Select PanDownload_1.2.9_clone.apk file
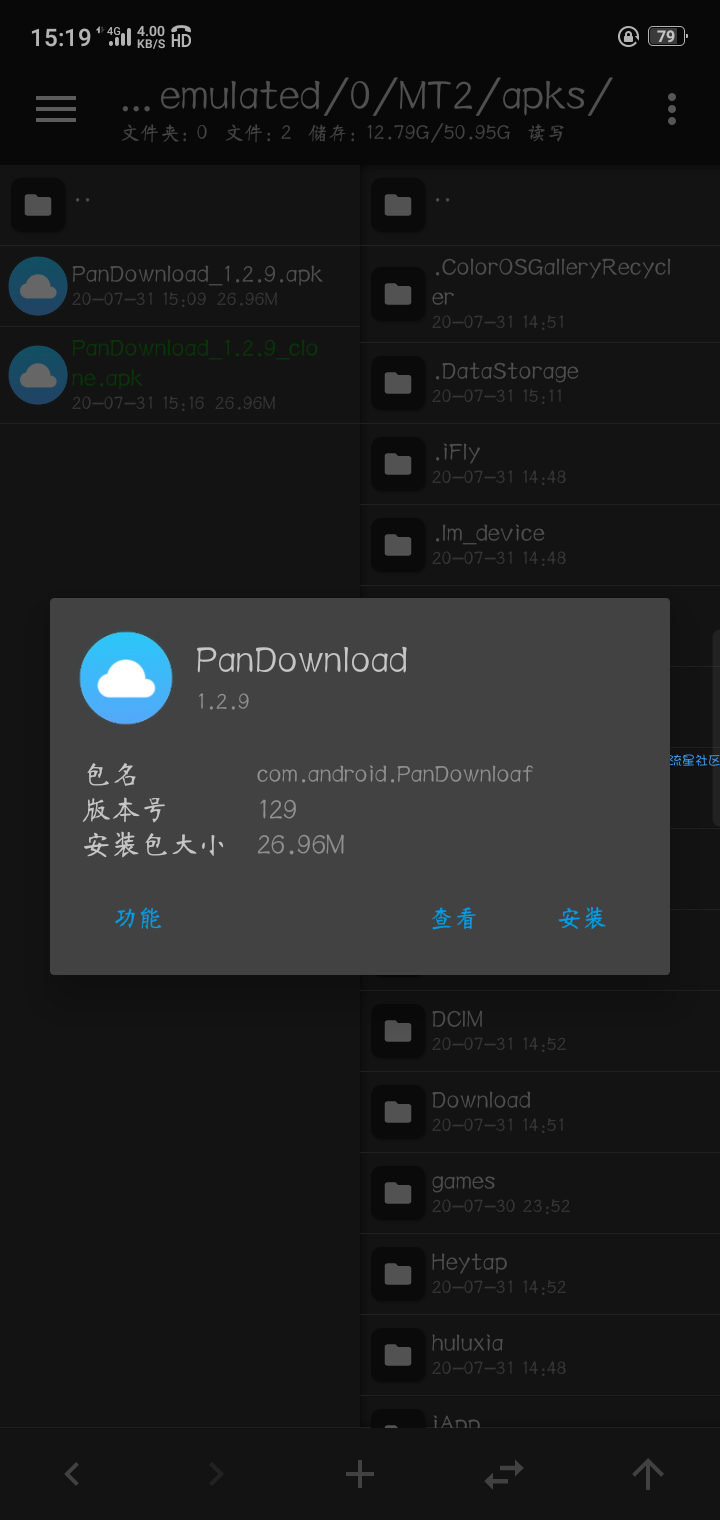Viewport: 720px width, 1520px height. coord(180,375)
